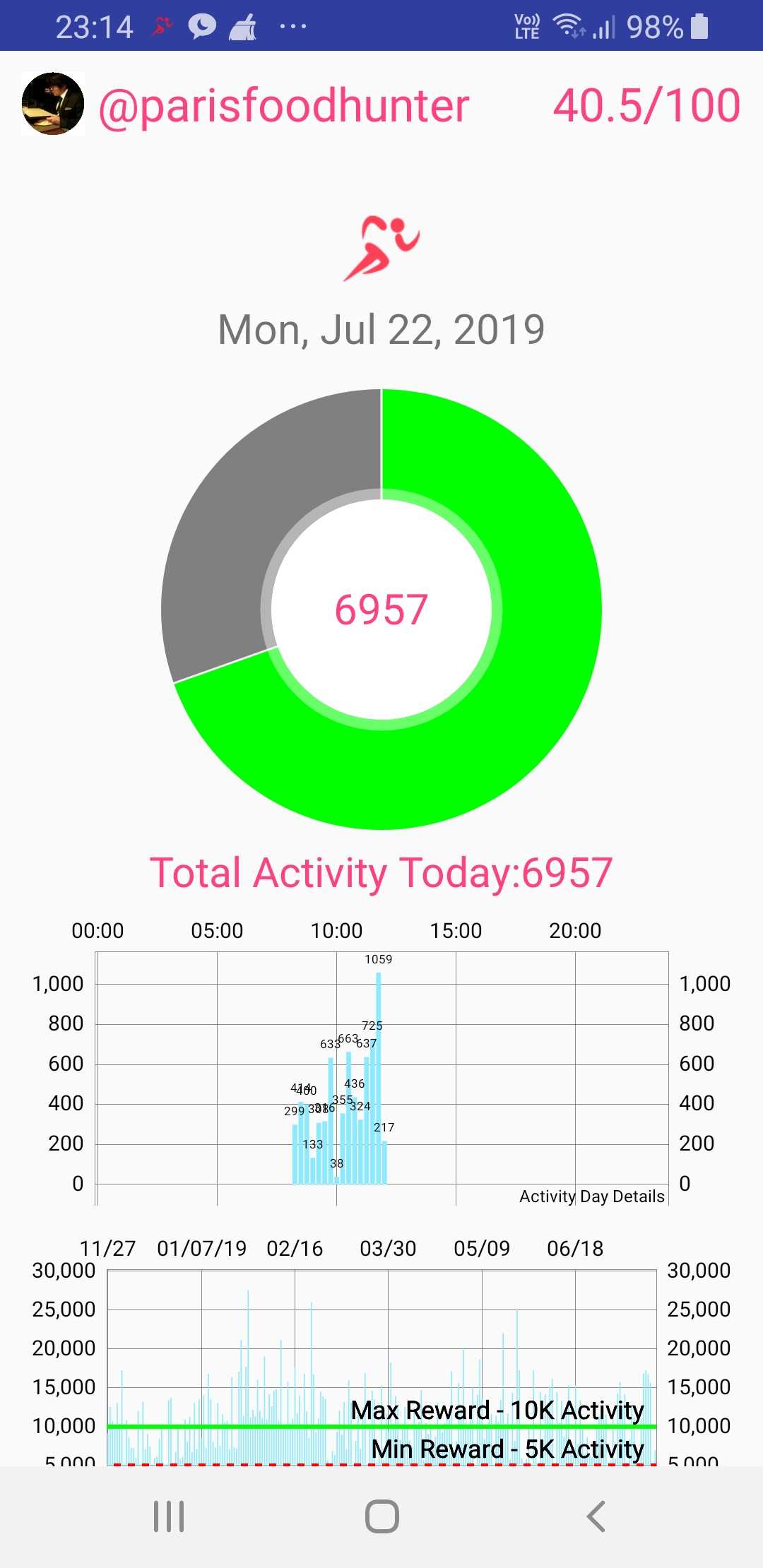
Task: Open the daily activity history bar chart
Action: 381,1353
